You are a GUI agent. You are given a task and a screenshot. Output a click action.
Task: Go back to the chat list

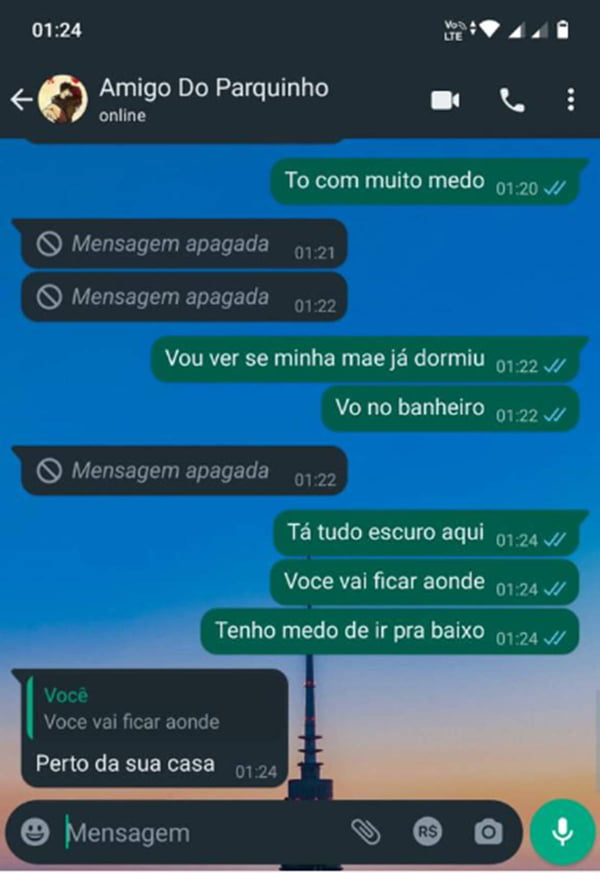point(20,99)
